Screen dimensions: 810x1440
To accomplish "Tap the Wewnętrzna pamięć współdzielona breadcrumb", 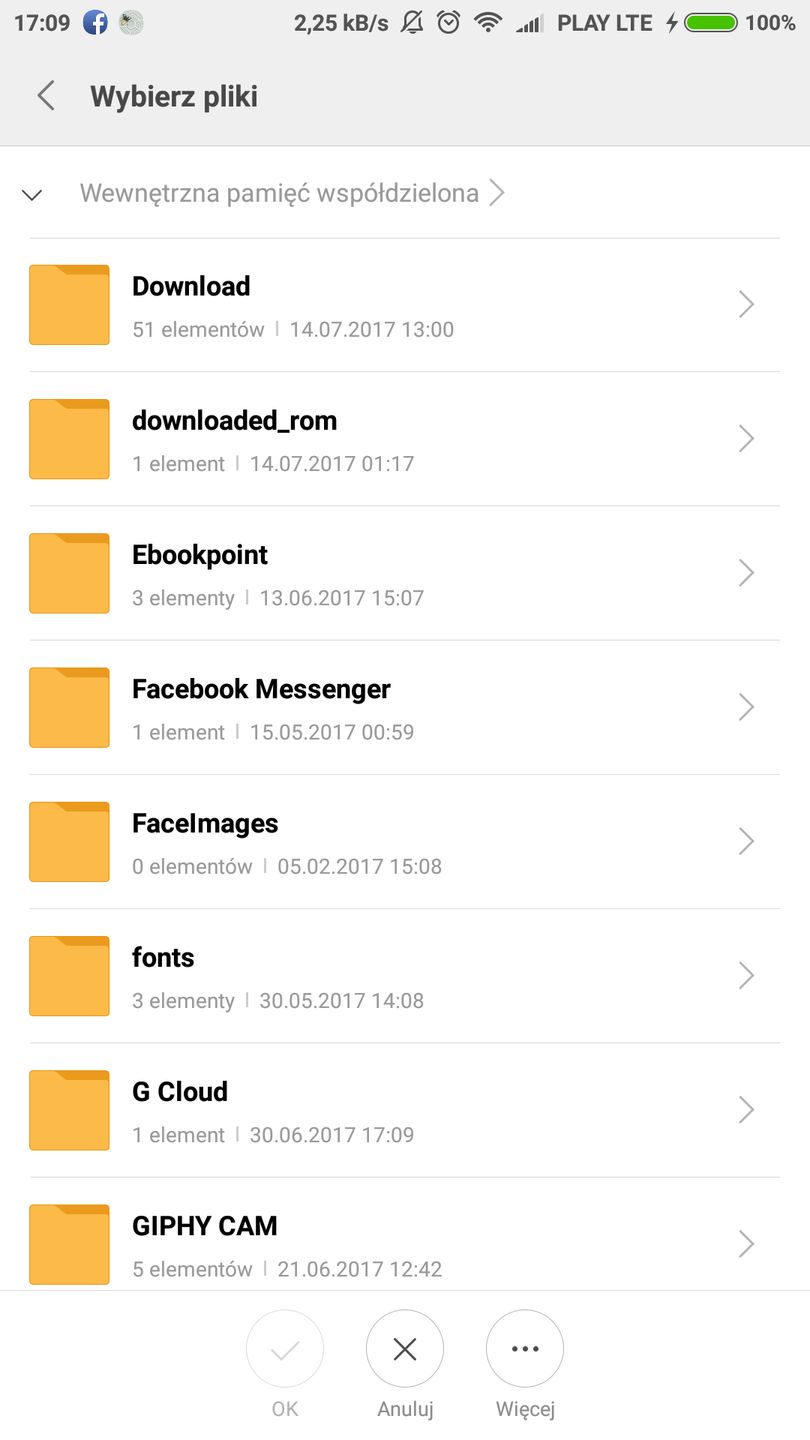I will [280, 193].
